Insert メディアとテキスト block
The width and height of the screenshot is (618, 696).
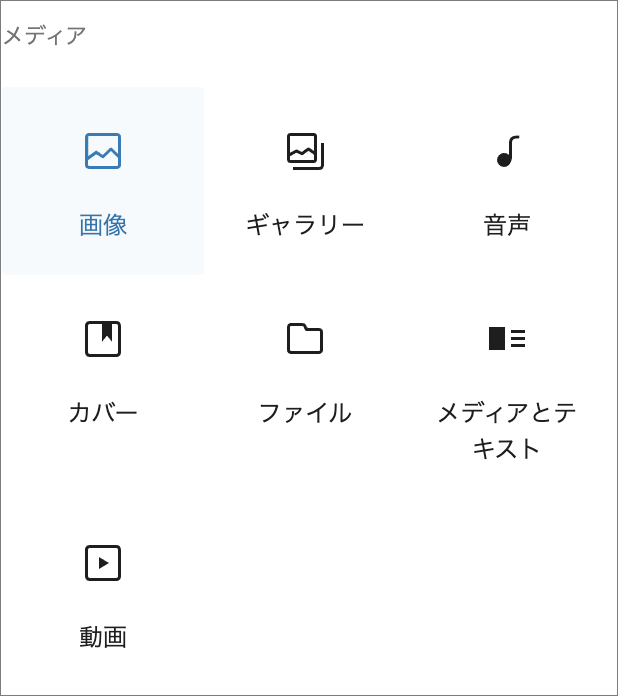[507, 385]
